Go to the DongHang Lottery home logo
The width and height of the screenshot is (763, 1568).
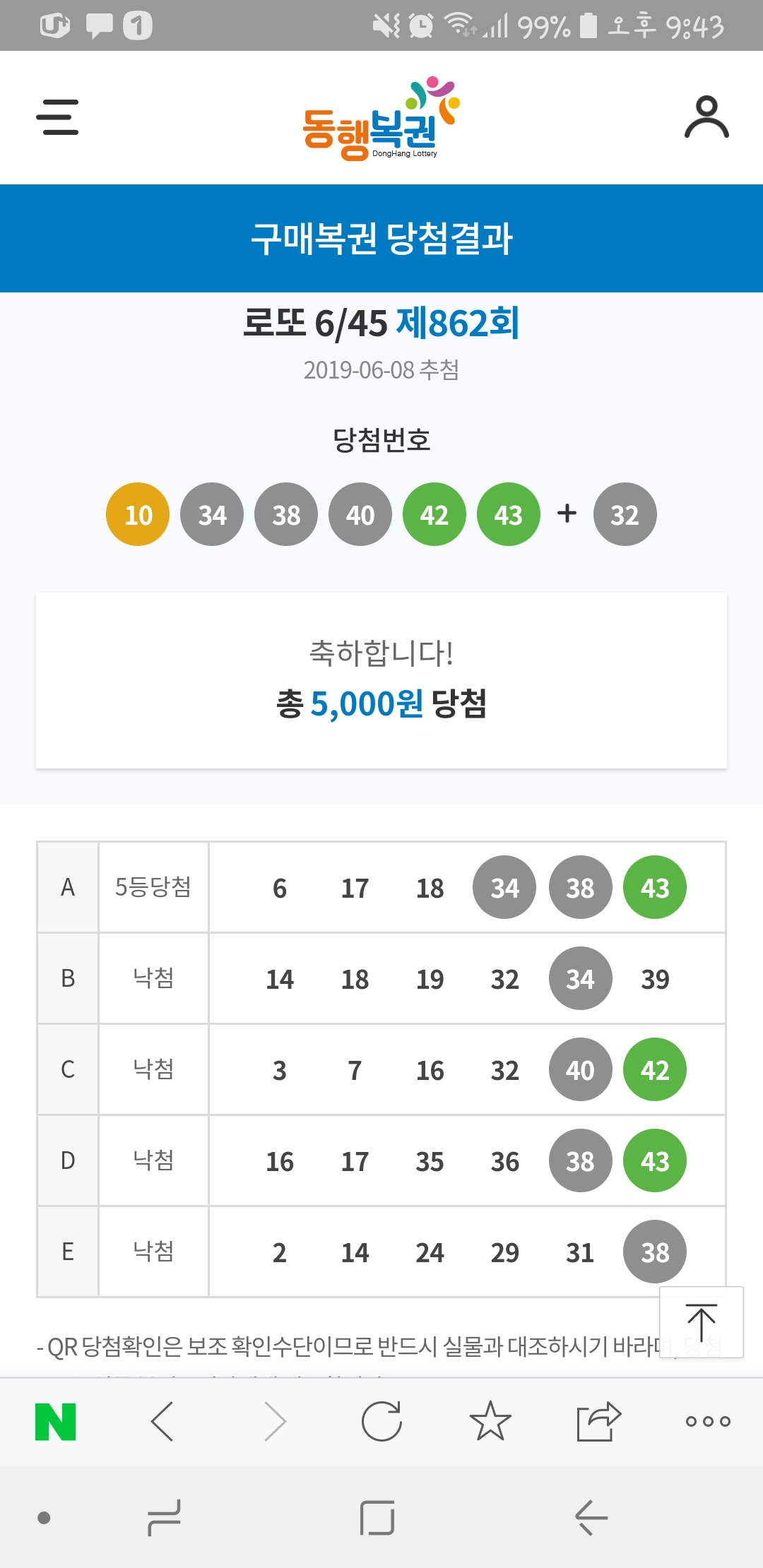click(x=381, y=119)
